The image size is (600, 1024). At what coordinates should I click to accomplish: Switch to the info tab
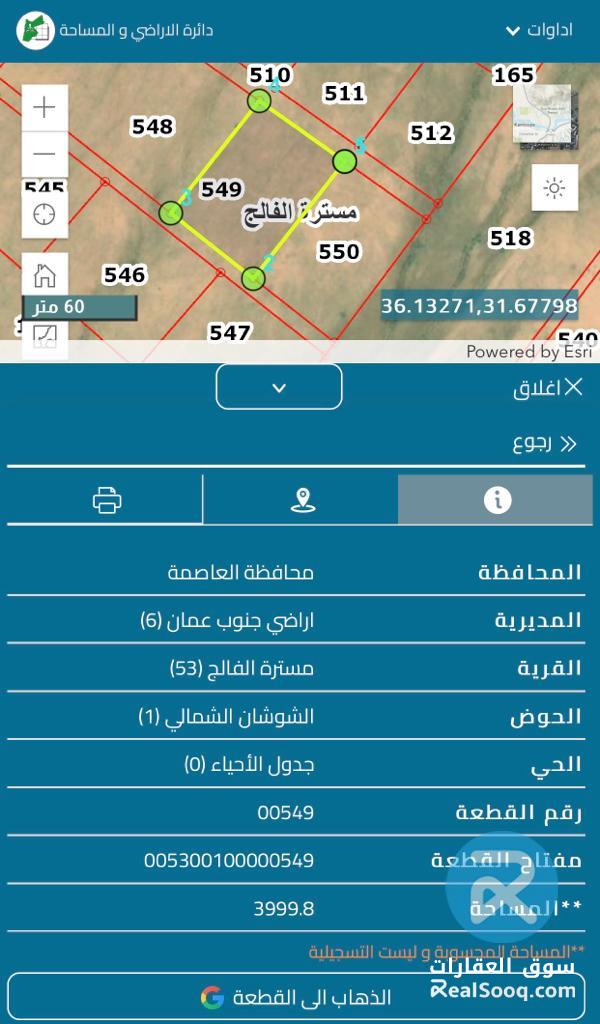coord(496,500)
